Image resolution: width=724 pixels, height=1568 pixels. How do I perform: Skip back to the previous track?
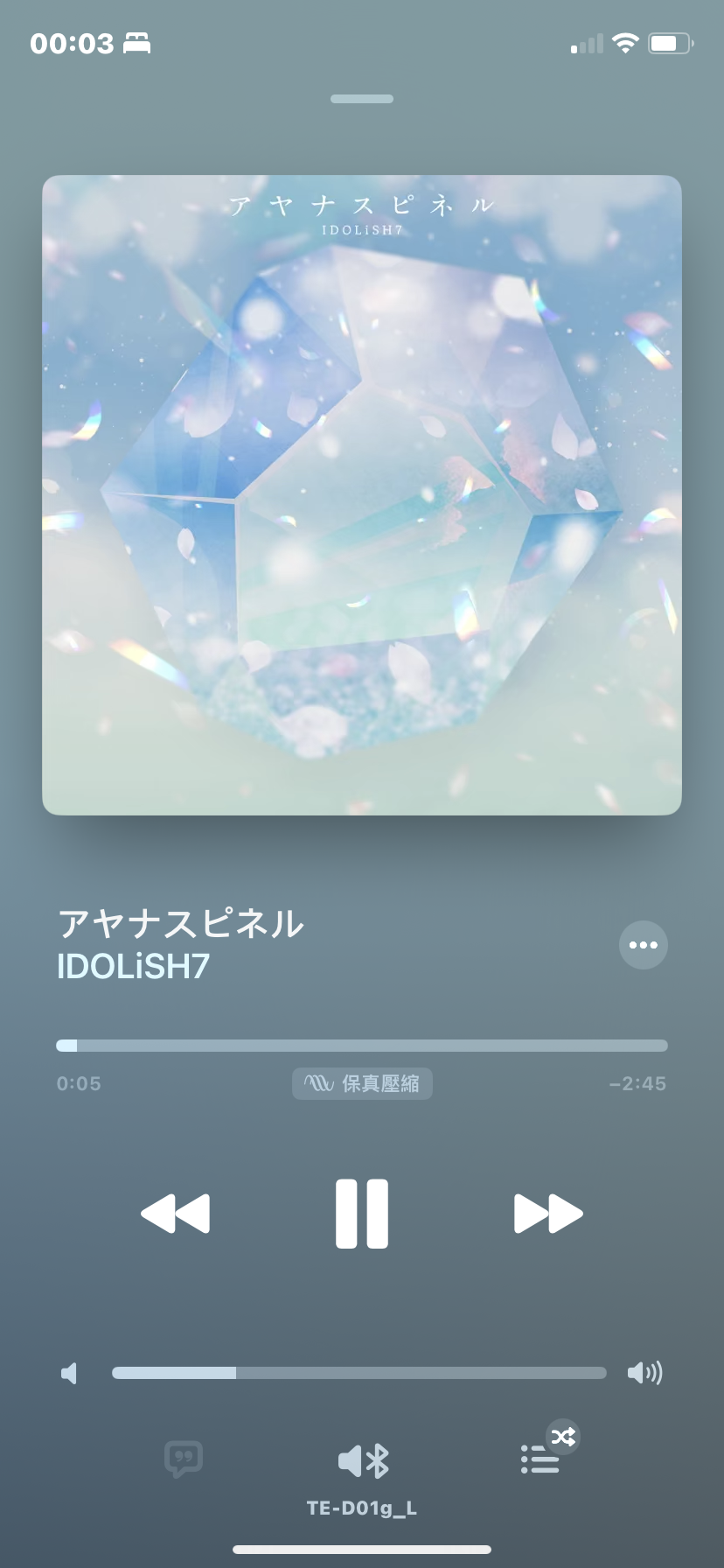(176, 1213)
